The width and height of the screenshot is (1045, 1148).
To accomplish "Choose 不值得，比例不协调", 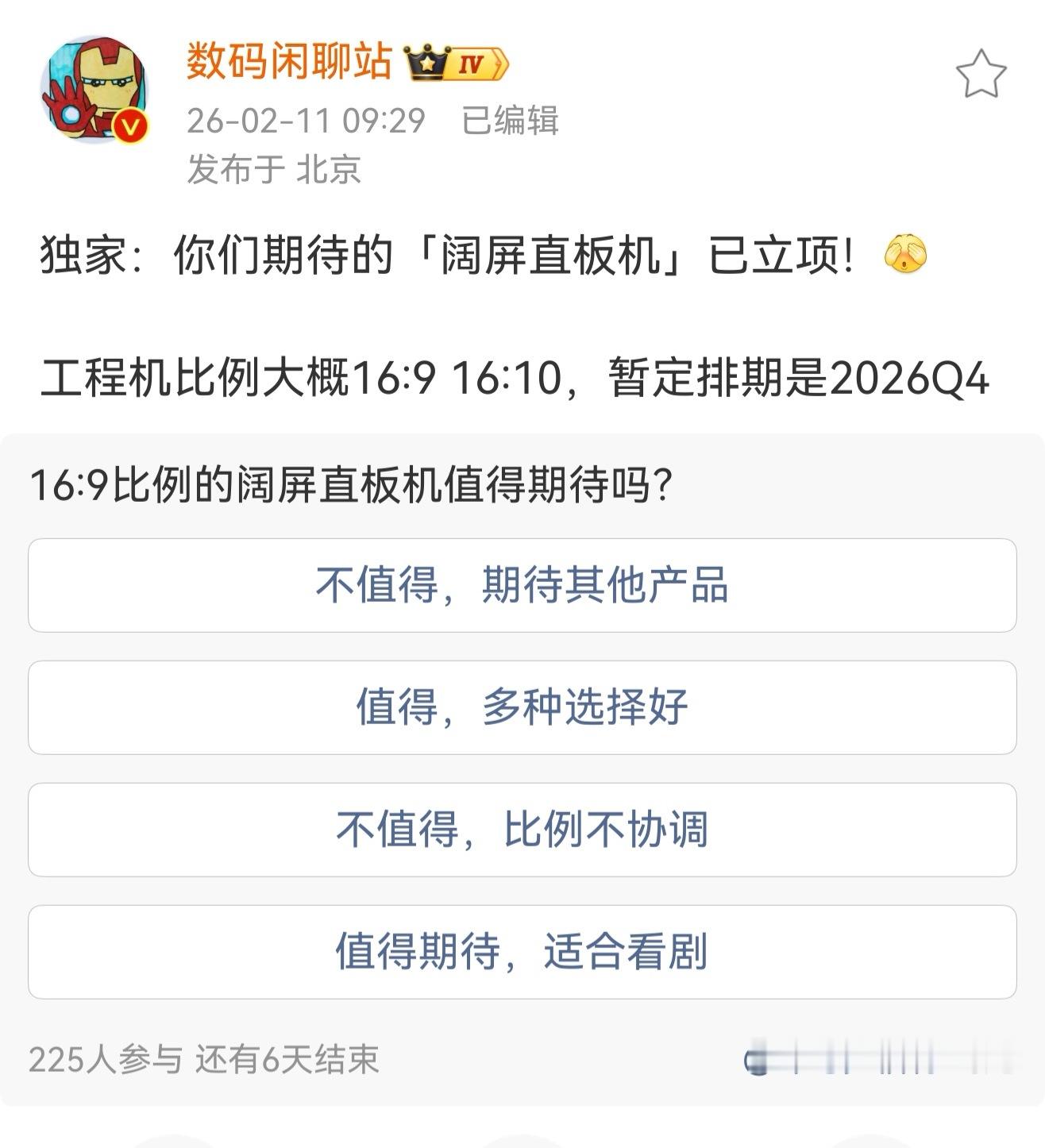I will tap(522, 829).
